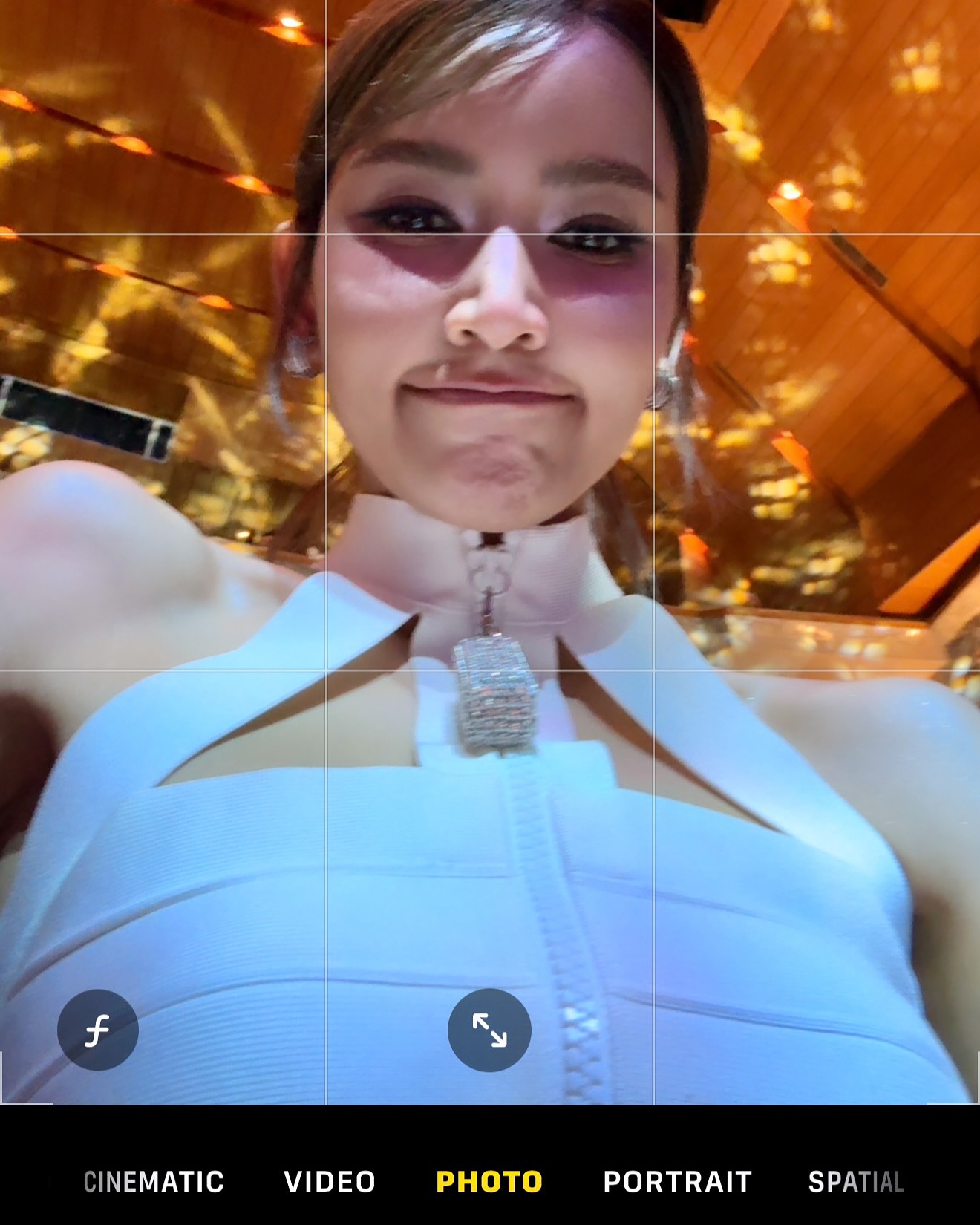Open the depth control f button
Image resolution: width=980 pixels, height=1225 pixels.
[98, 1030]
